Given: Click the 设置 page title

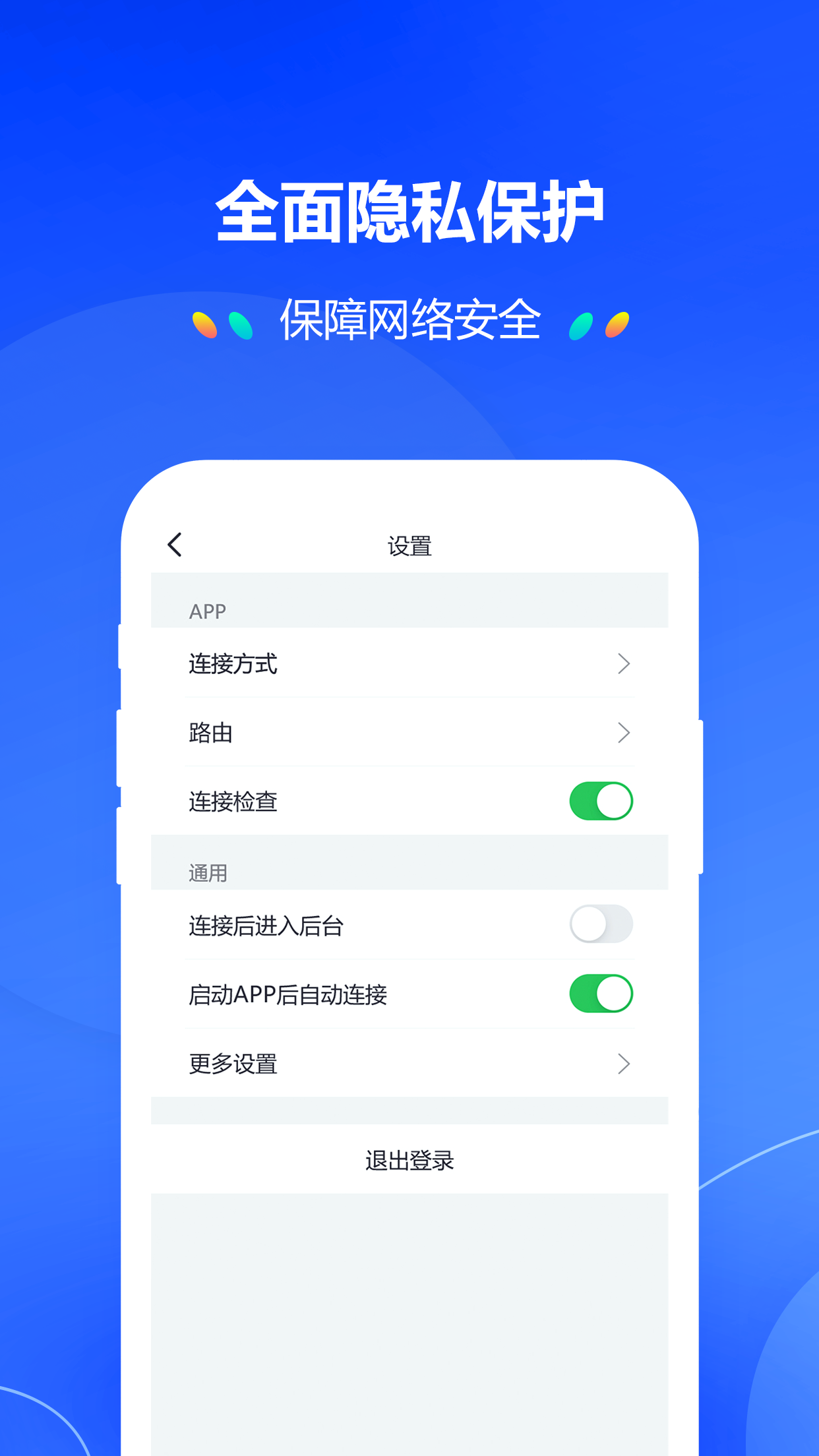Looking at the screenshot, I should click(409, 545).
